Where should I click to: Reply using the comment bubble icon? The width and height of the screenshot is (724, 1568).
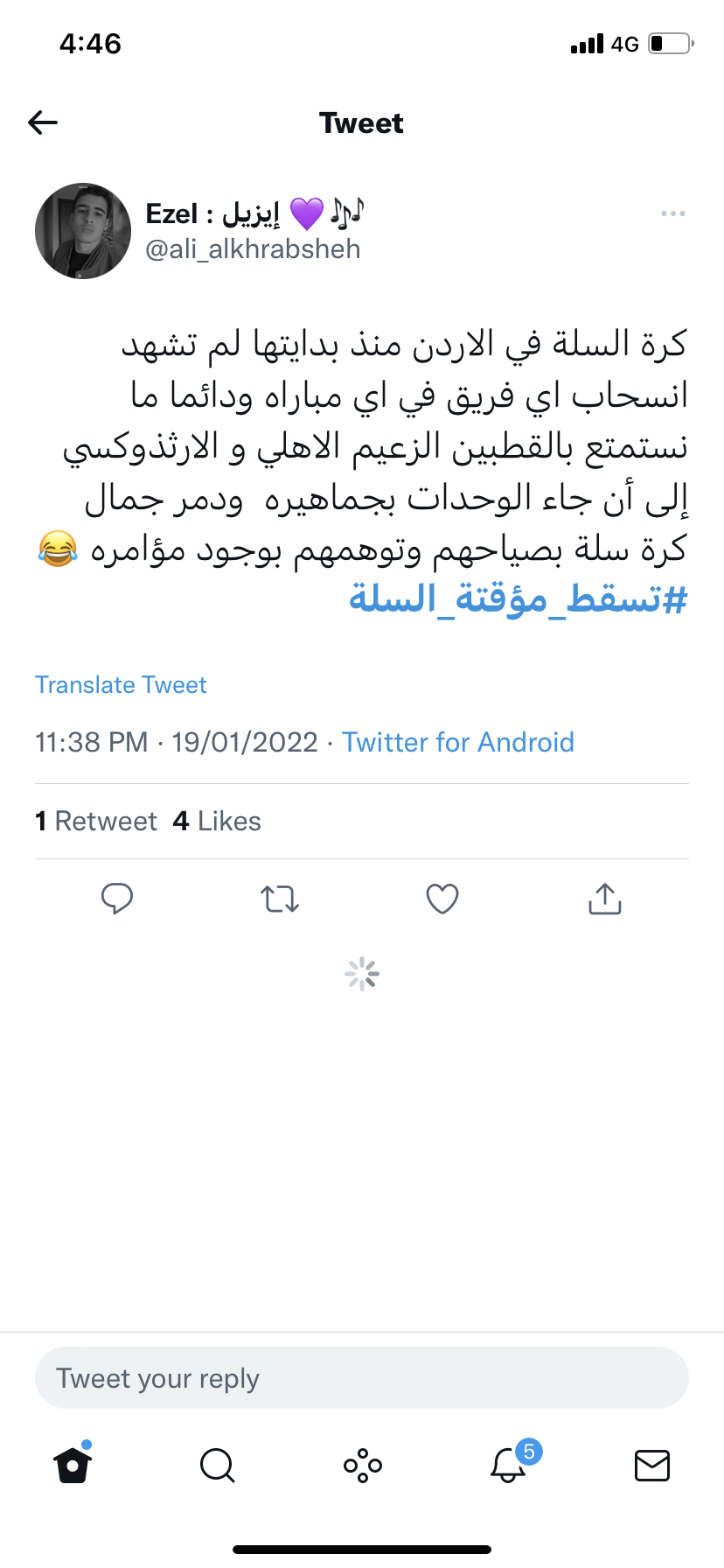point(117,899)
